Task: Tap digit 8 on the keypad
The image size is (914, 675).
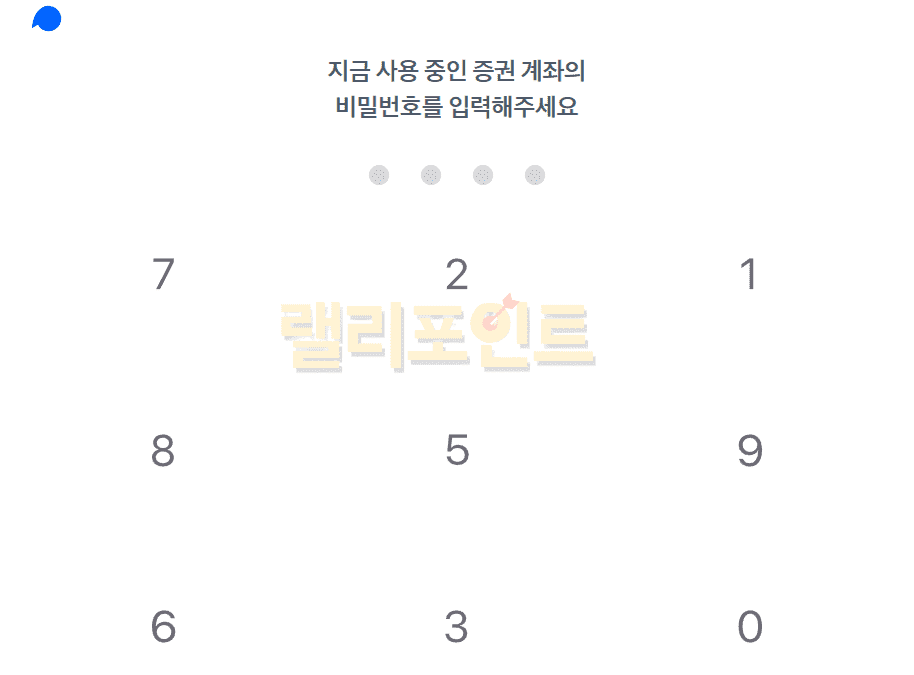Action: pyautogui.click(x=163, y=451)
